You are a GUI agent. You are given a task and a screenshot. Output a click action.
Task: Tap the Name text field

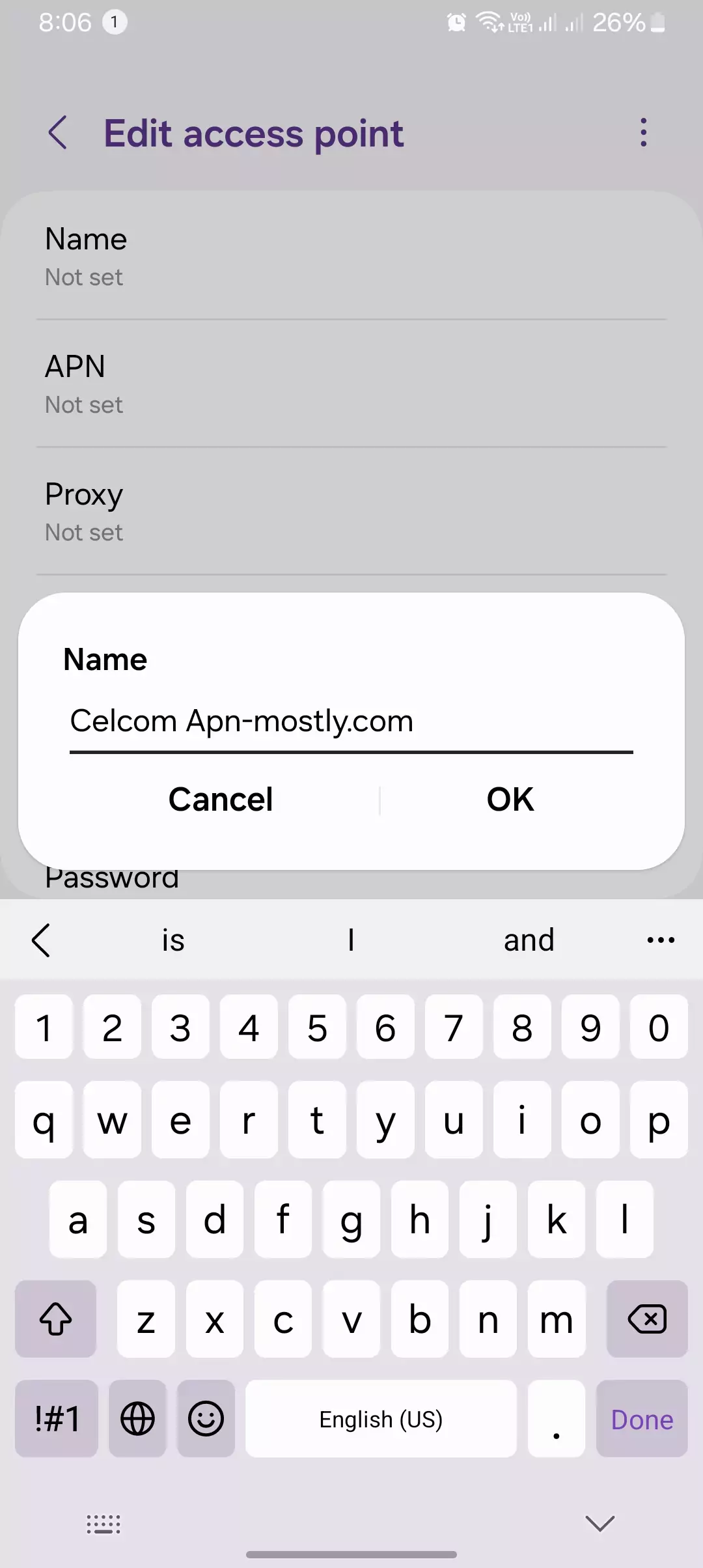pyautogui.click(x=351, y=721)
